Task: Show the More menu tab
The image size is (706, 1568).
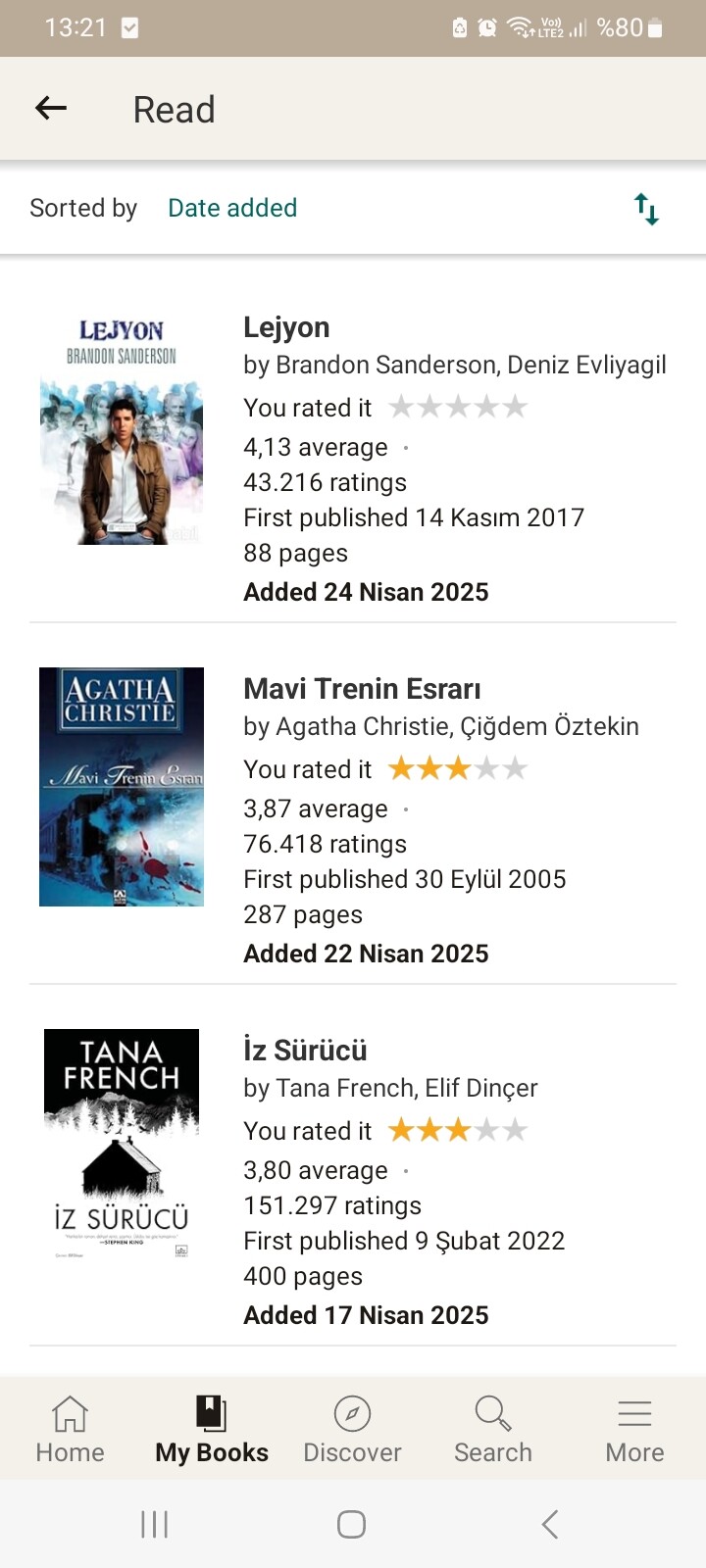Action: click(x=634, y=1430)
